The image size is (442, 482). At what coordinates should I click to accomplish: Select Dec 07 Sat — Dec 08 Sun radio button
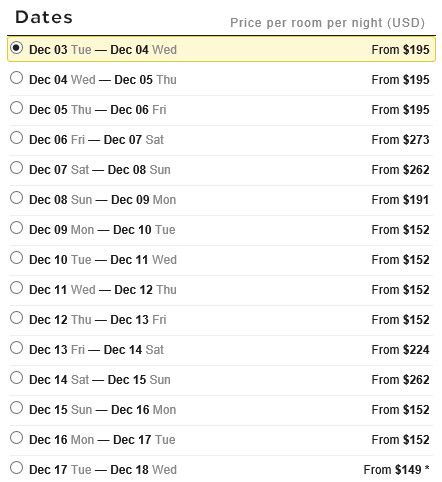pyautogui.click(x=16, y=168)
